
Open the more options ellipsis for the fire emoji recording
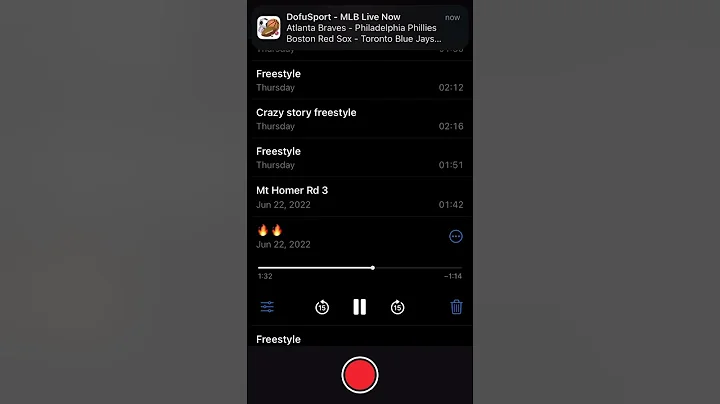pos(456,236)
